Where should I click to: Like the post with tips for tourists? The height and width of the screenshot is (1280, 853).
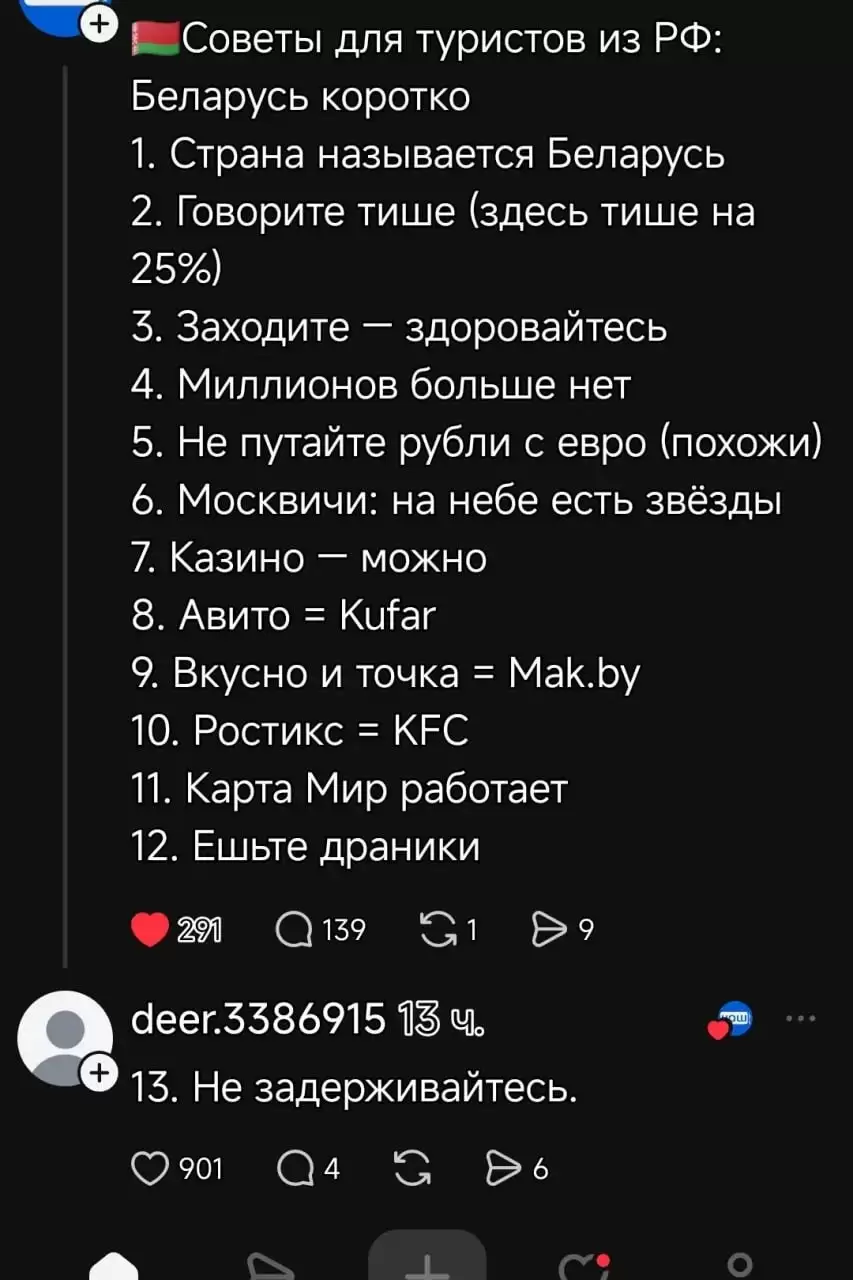pos(151,930)
